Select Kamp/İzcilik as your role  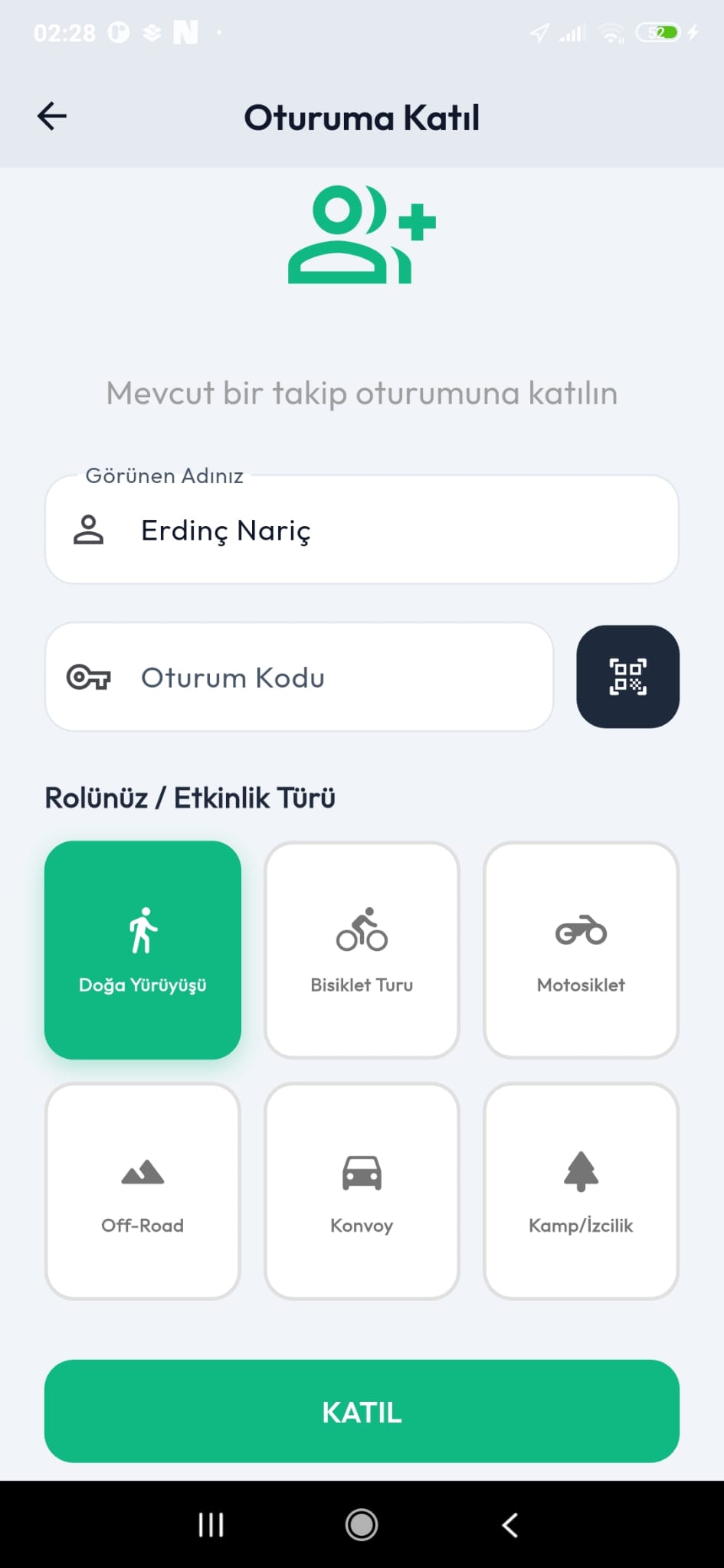[x=581, y=1189]
